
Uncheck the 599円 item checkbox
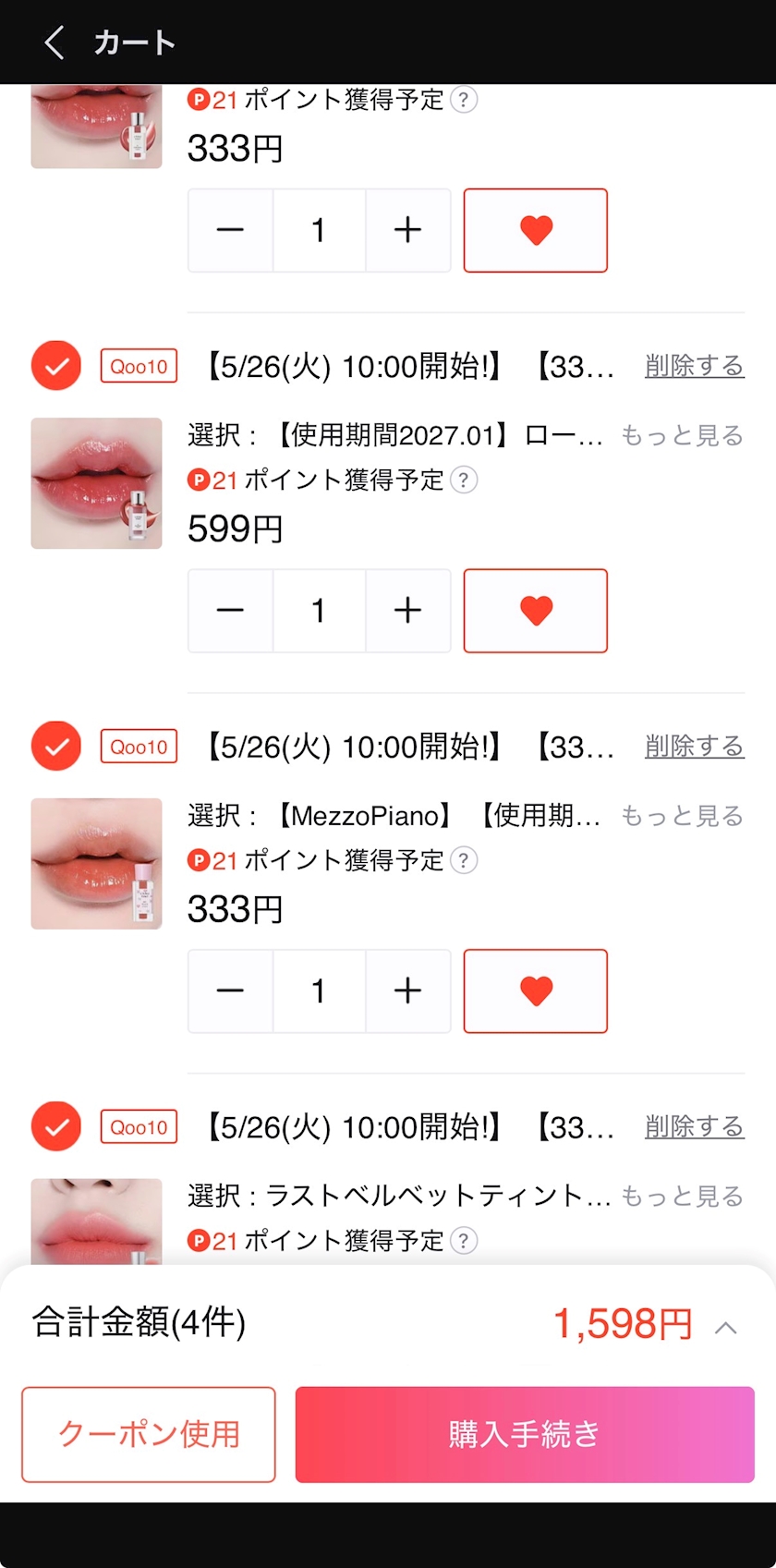[x=56, y=366]
